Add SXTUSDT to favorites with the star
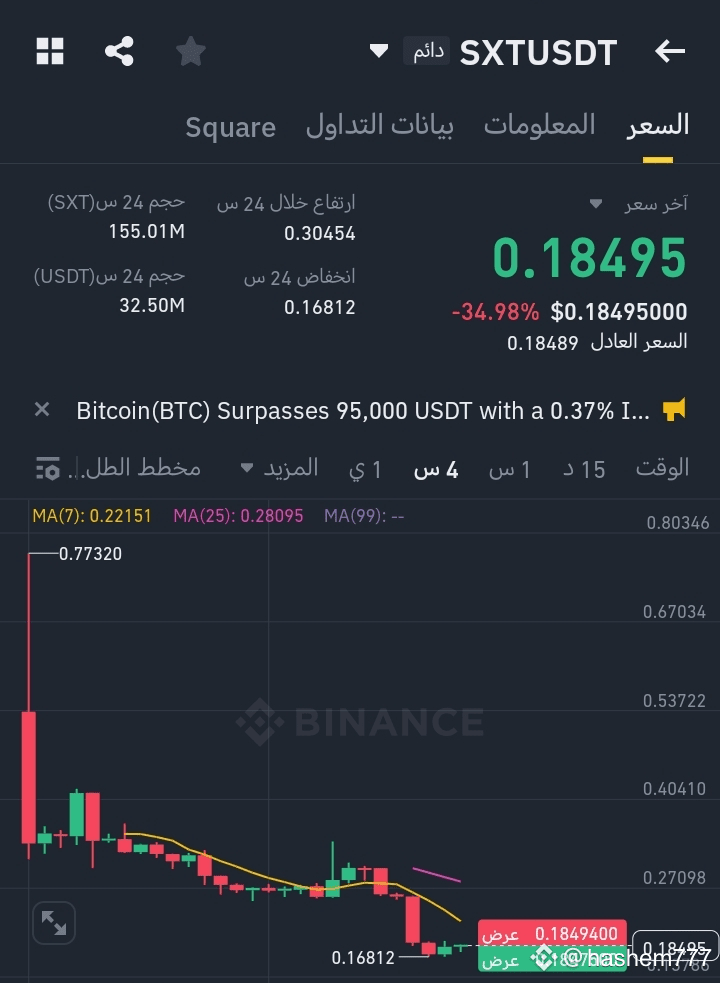 coord(190,52)
